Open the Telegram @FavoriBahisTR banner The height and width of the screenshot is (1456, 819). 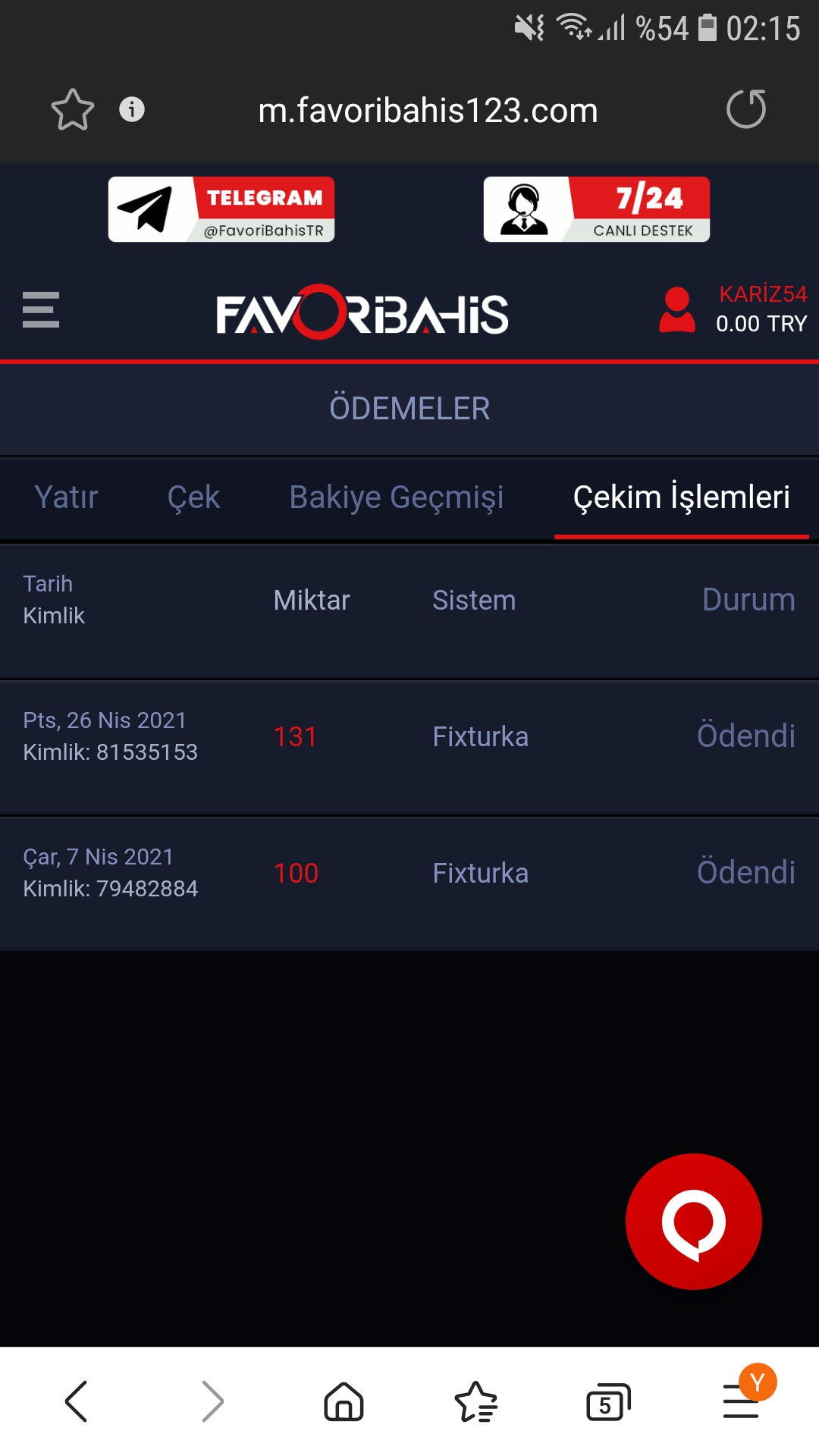pos(221,209)
